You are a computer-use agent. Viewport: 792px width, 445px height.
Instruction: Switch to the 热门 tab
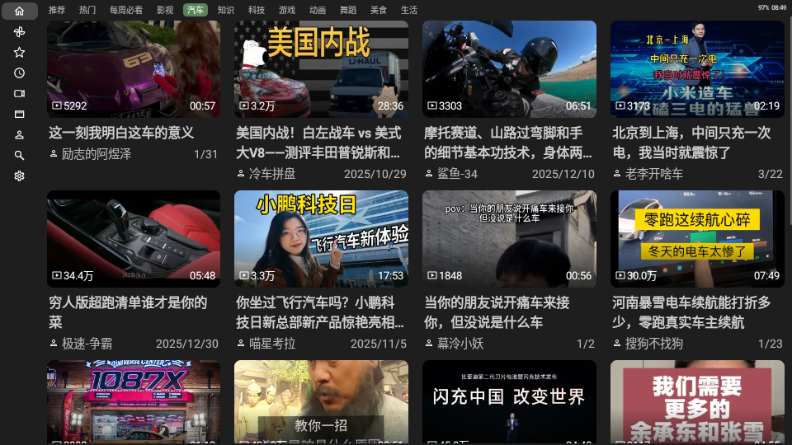pyautogui.click(x=87, y=10)
